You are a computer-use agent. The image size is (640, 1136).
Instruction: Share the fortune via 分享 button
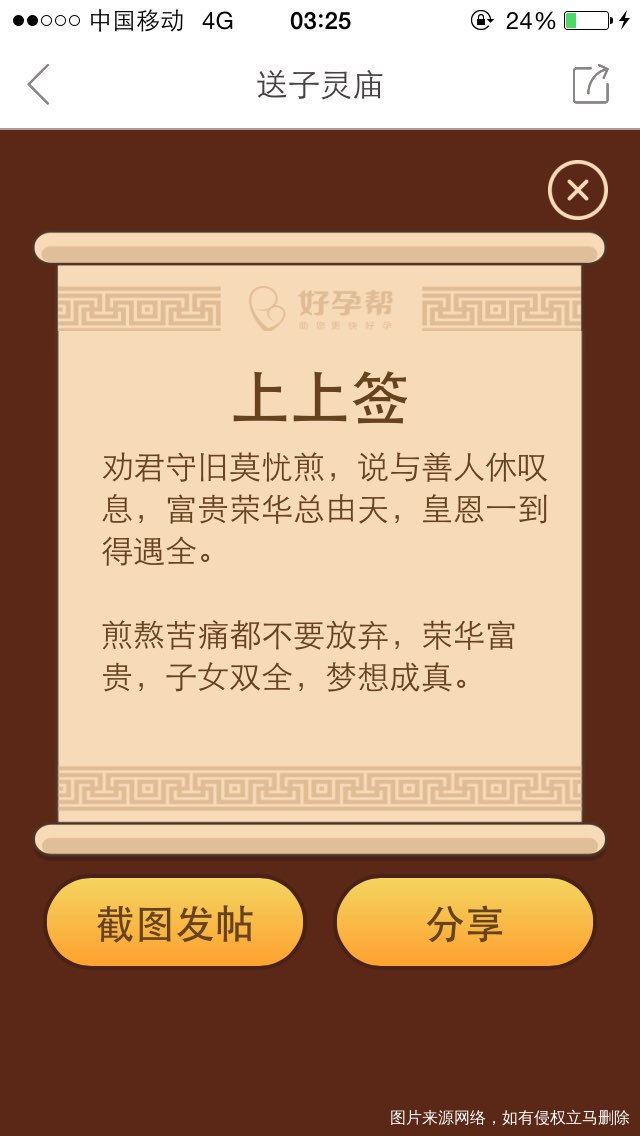point(464,923)
